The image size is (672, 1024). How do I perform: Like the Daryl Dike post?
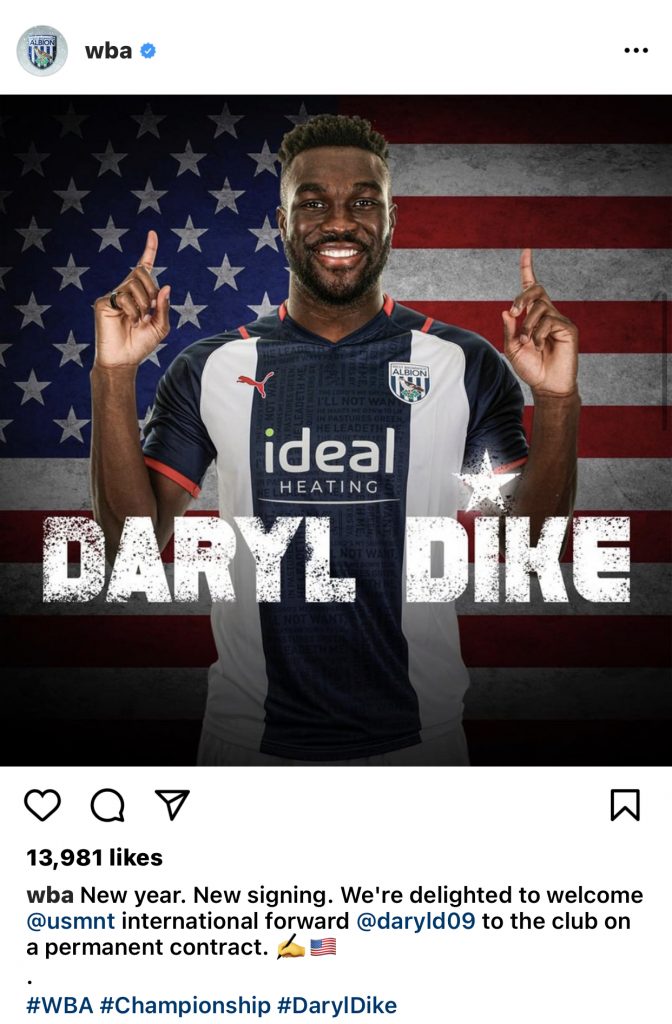43,805
